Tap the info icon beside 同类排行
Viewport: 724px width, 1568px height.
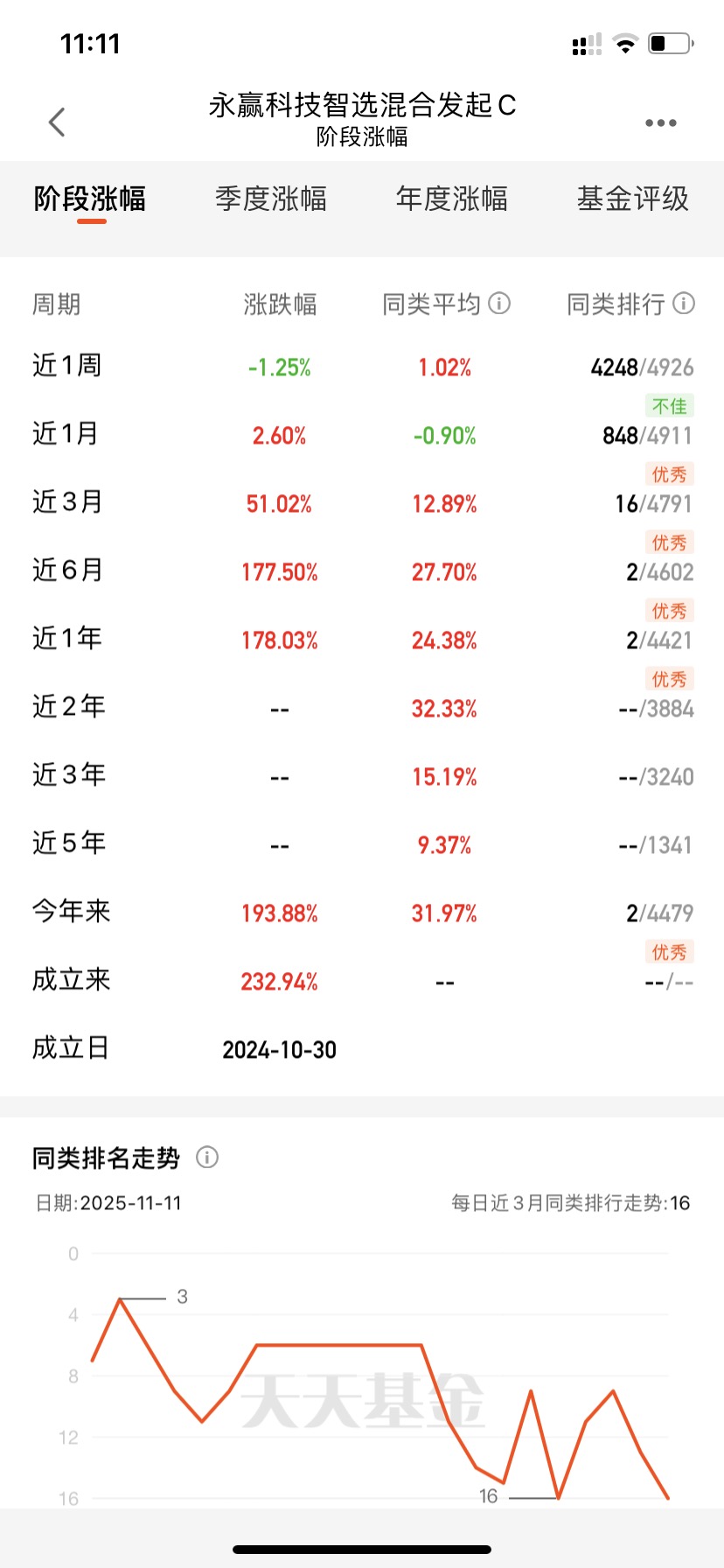pos(684,304)
